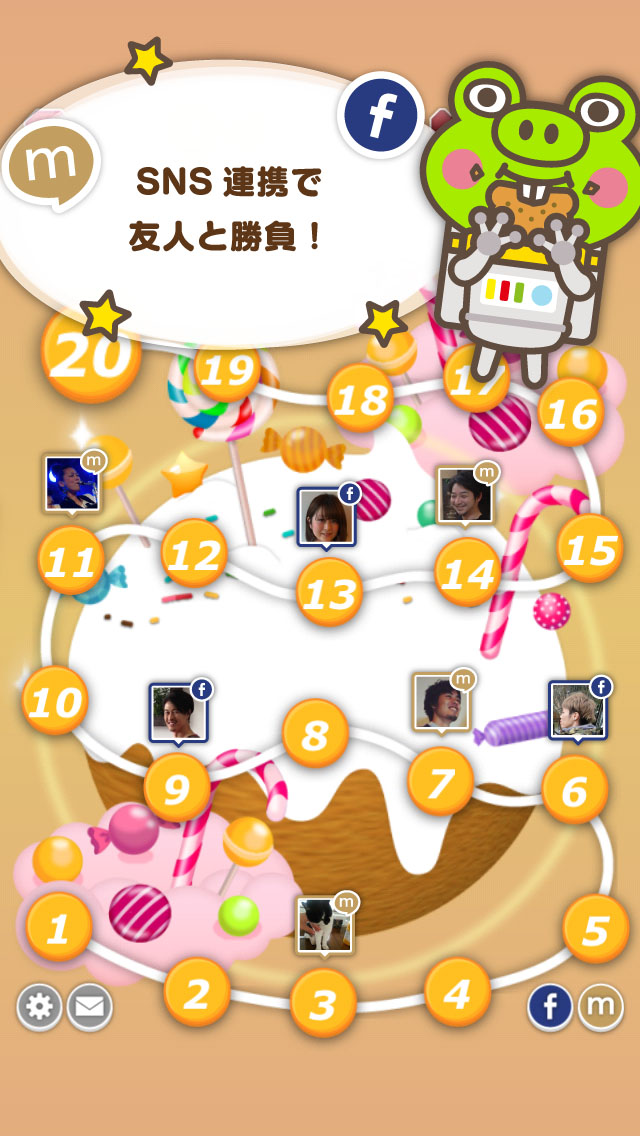Tap the mixi icon beside Facebook
This screenshot has height=1136, width=640.
[600, 1006]
